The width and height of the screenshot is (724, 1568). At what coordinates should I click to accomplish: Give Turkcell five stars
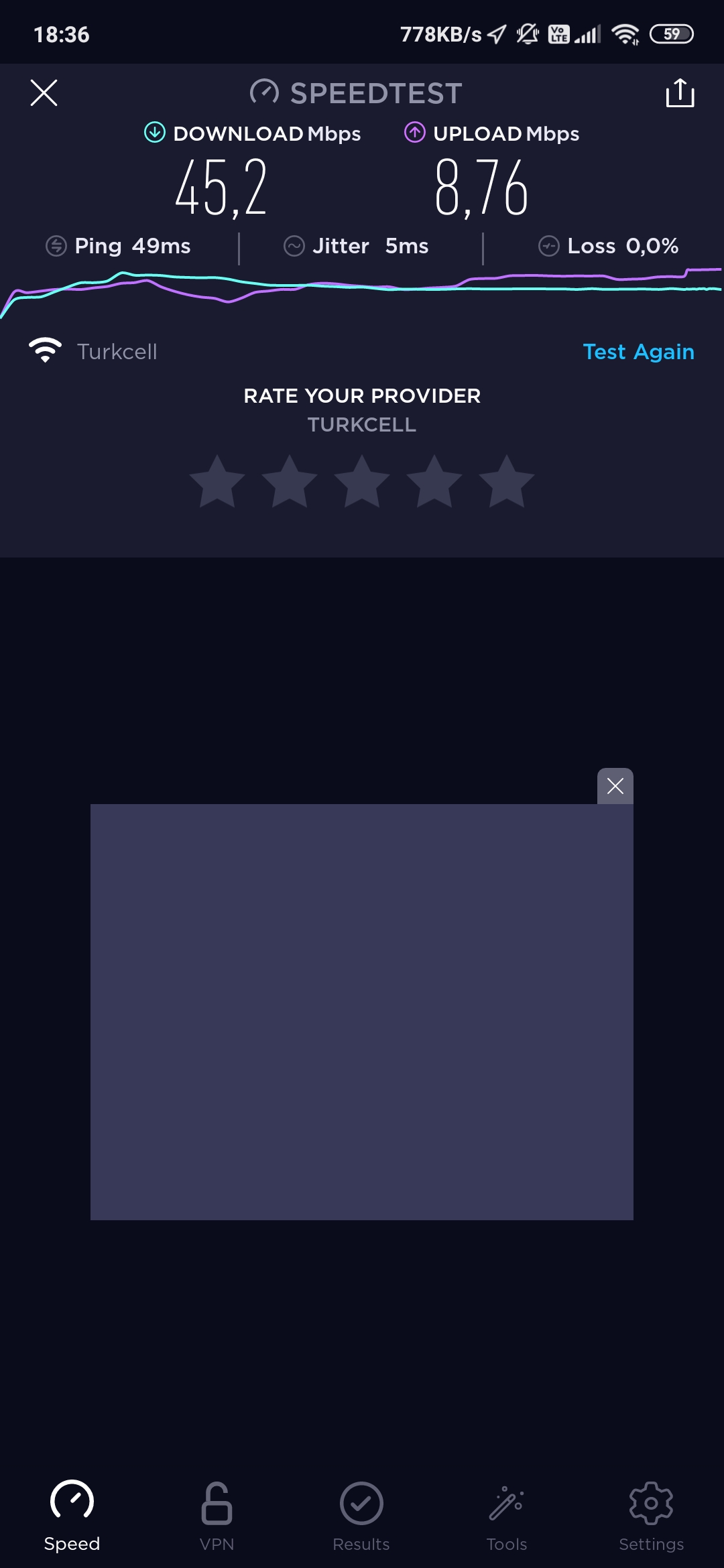point(507,481)
